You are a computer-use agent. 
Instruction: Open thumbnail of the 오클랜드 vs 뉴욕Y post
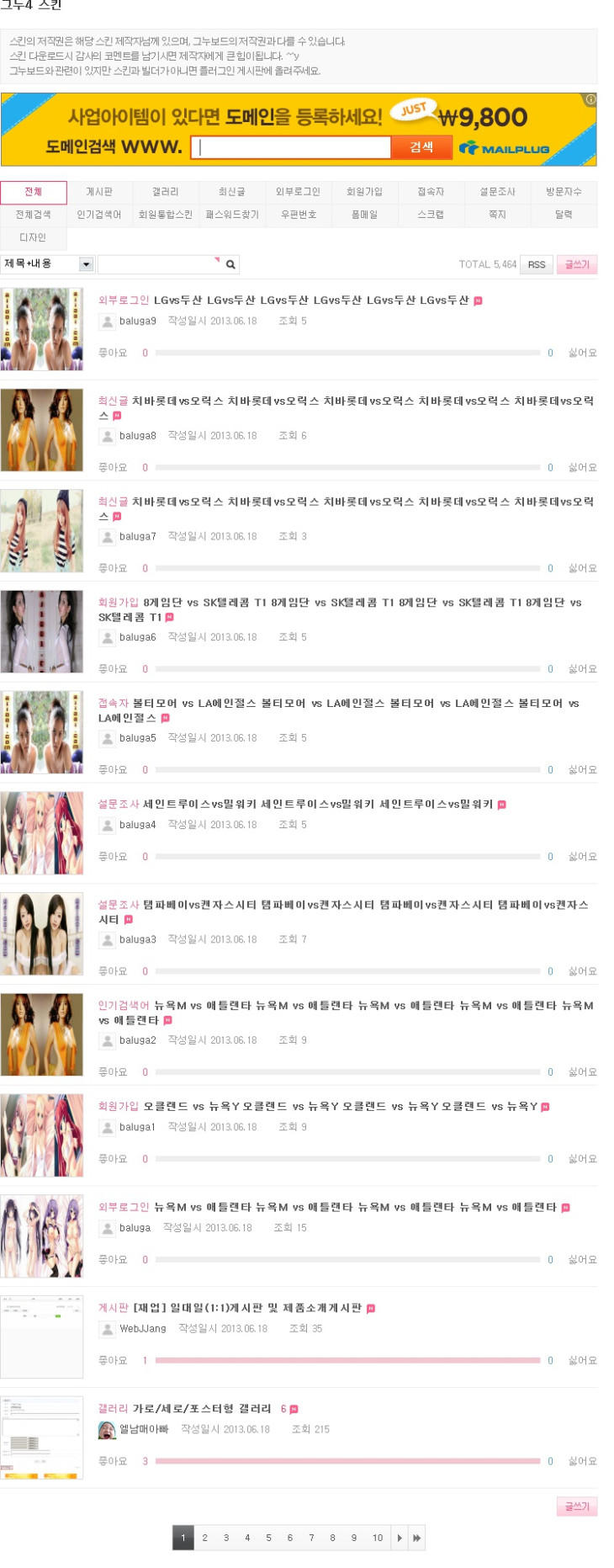pos(41,1135)
